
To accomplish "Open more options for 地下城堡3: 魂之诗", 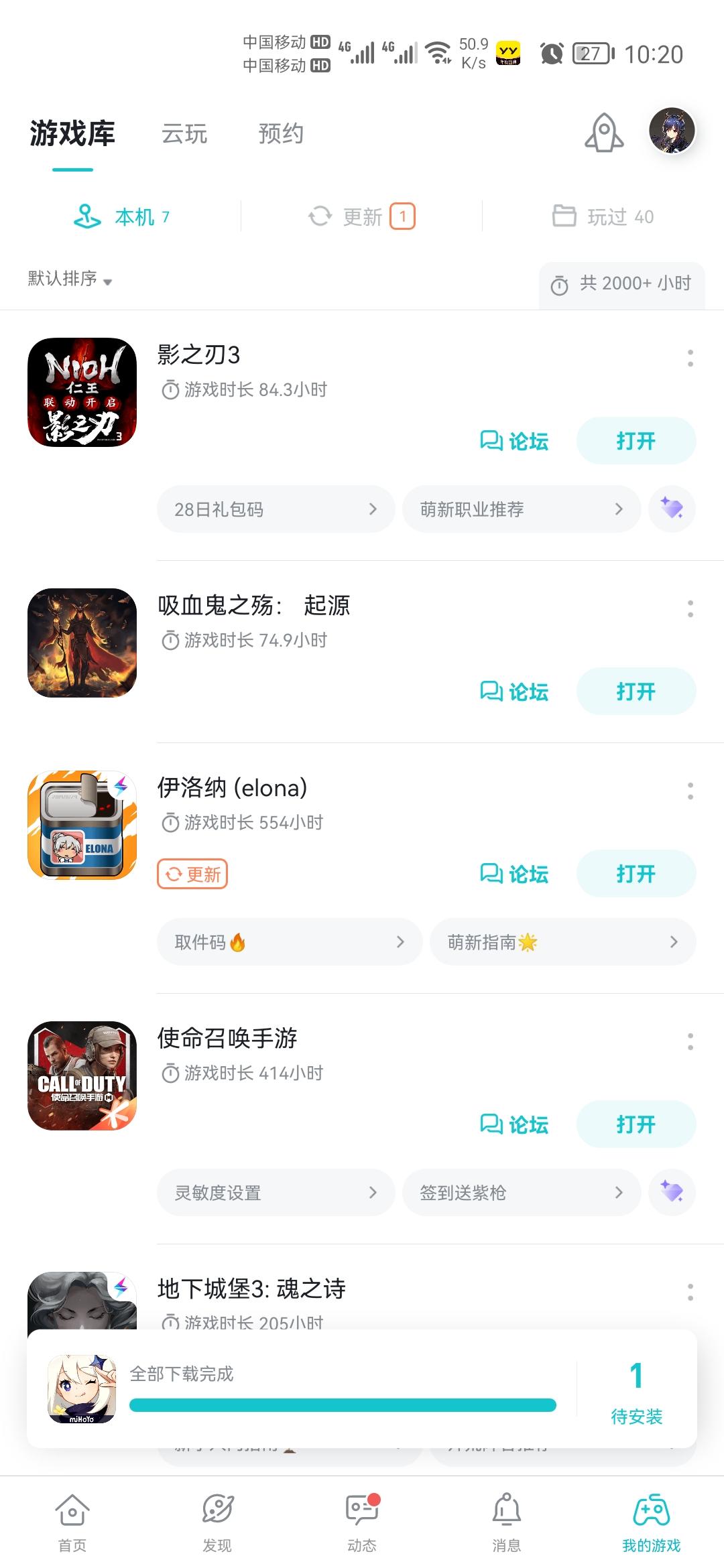I will click(x=690, y=1292).
